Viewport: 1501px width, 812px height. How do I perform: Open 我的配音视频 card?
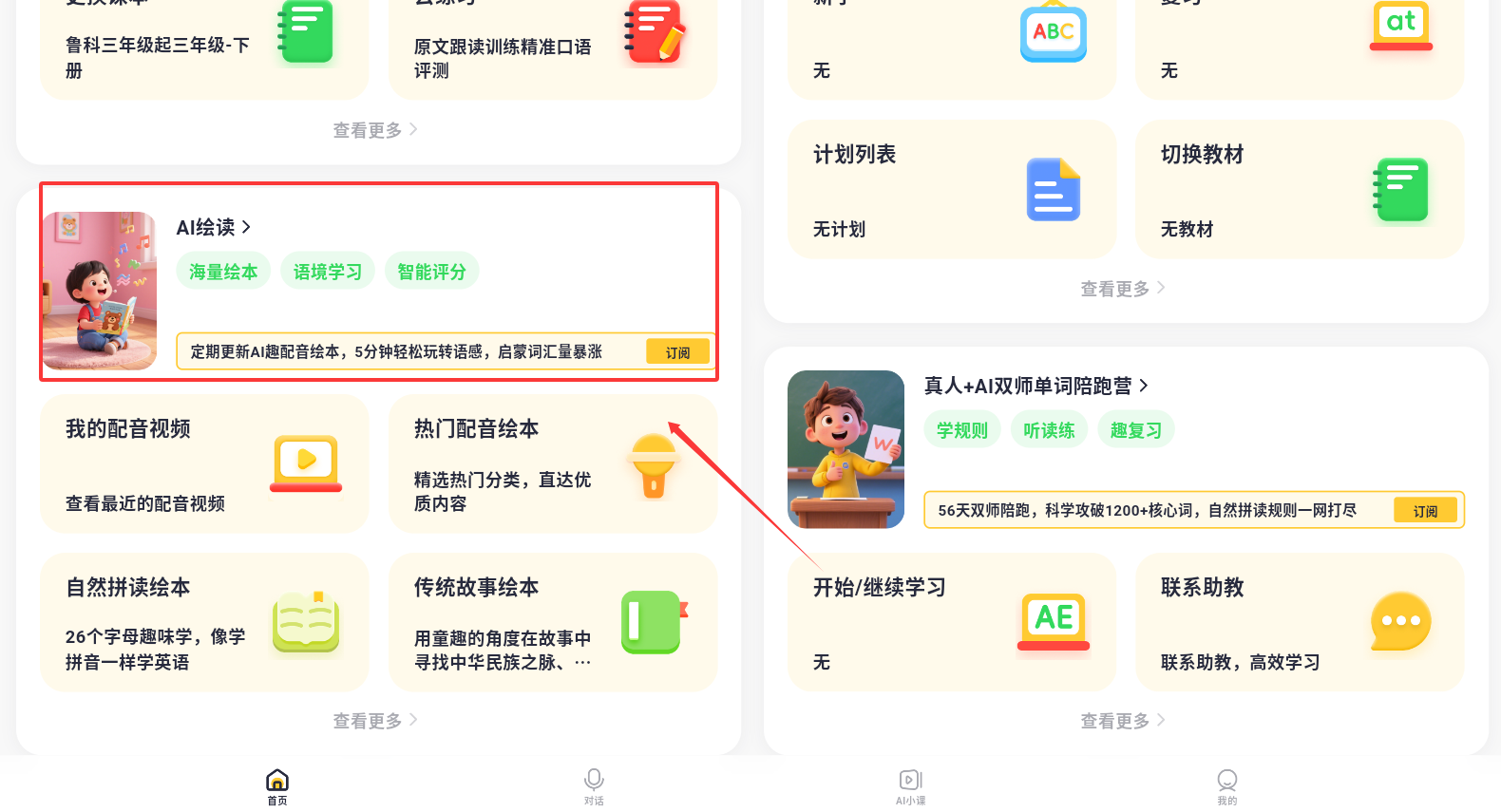(204, 463)
